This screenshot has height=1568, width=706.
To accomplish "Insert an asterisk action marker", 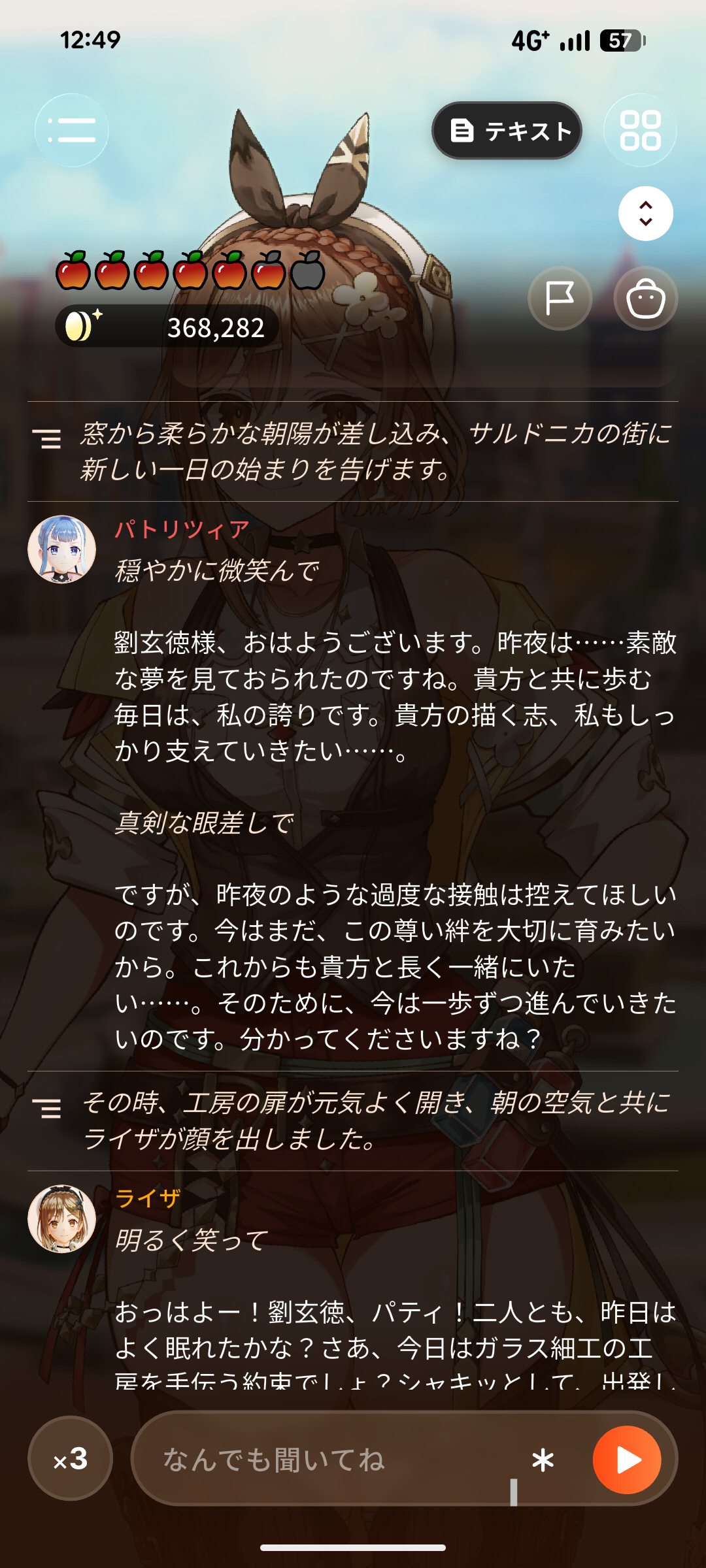I will click(543, 1460).
